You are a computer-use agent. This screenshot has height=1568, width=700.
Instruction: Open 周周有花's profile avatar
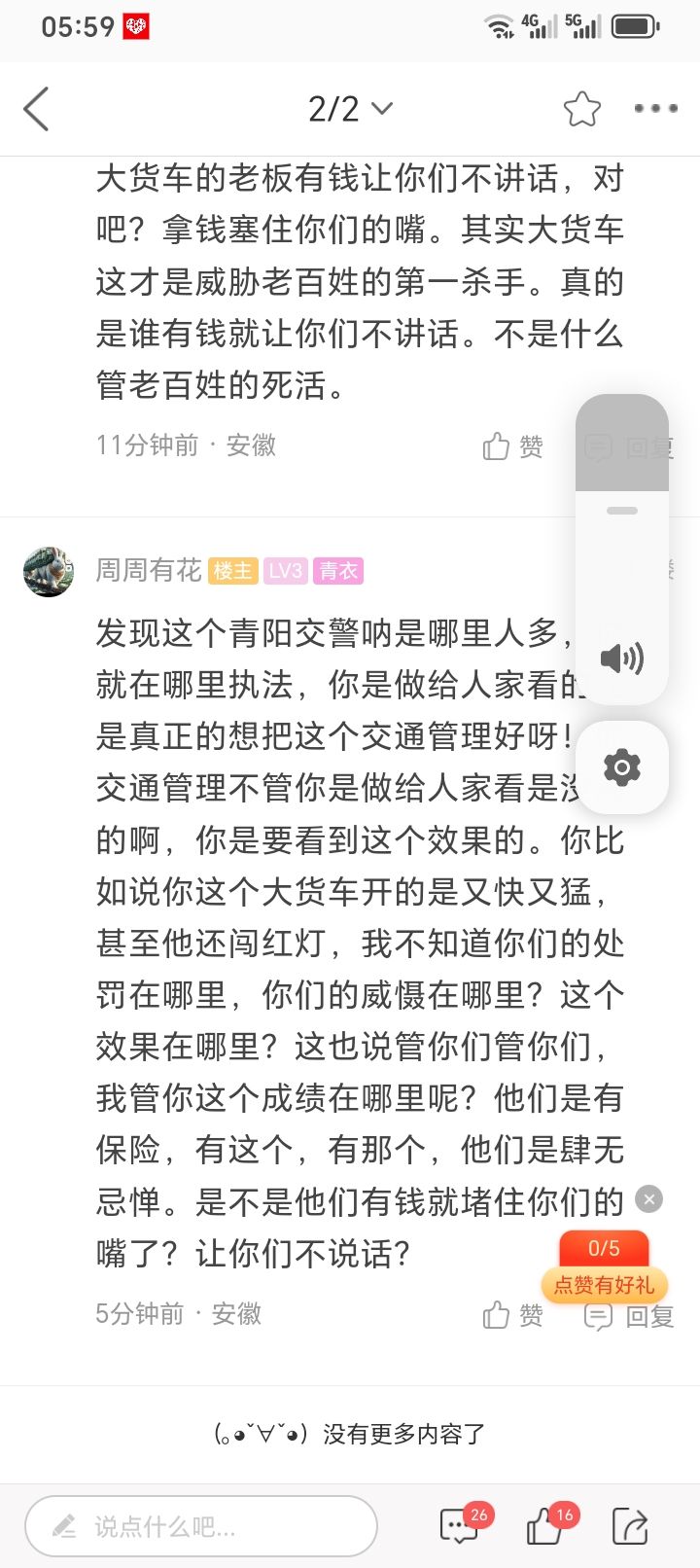pos(49,571)
